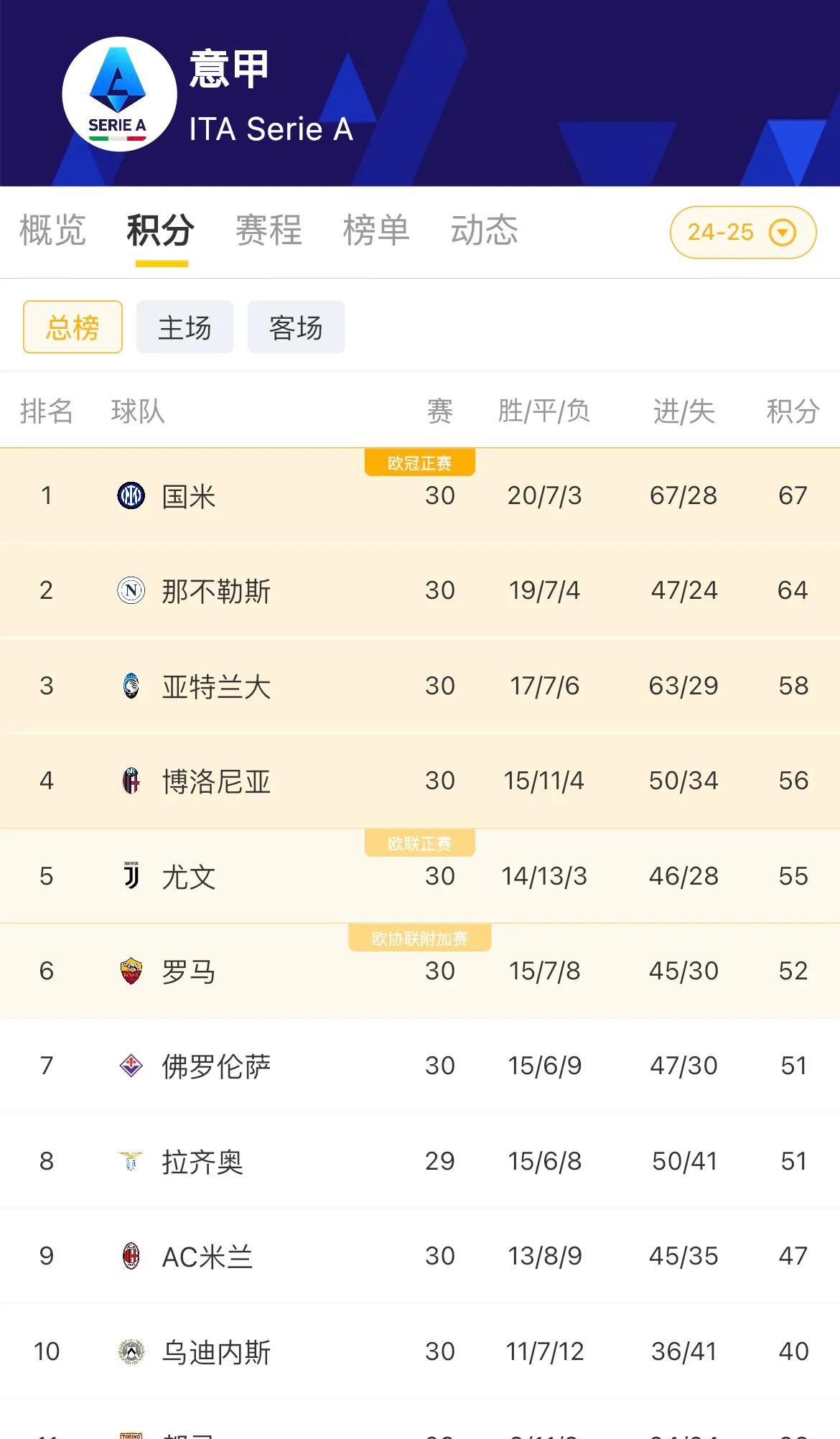Switch to 主场 standings filter
Viewport: 840px width, 1439px height.
pos(185,327)
